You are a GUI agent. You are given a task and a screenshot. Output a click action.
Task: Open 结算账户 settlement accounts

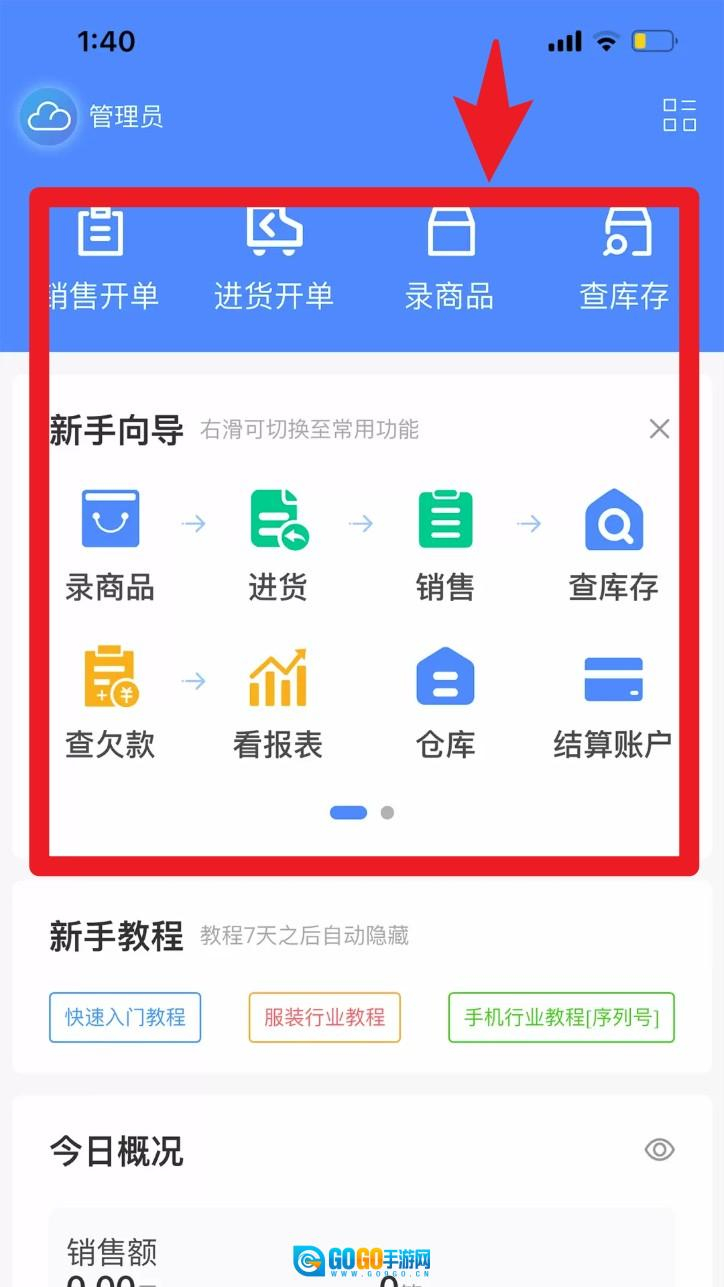(x=613, y=702)
